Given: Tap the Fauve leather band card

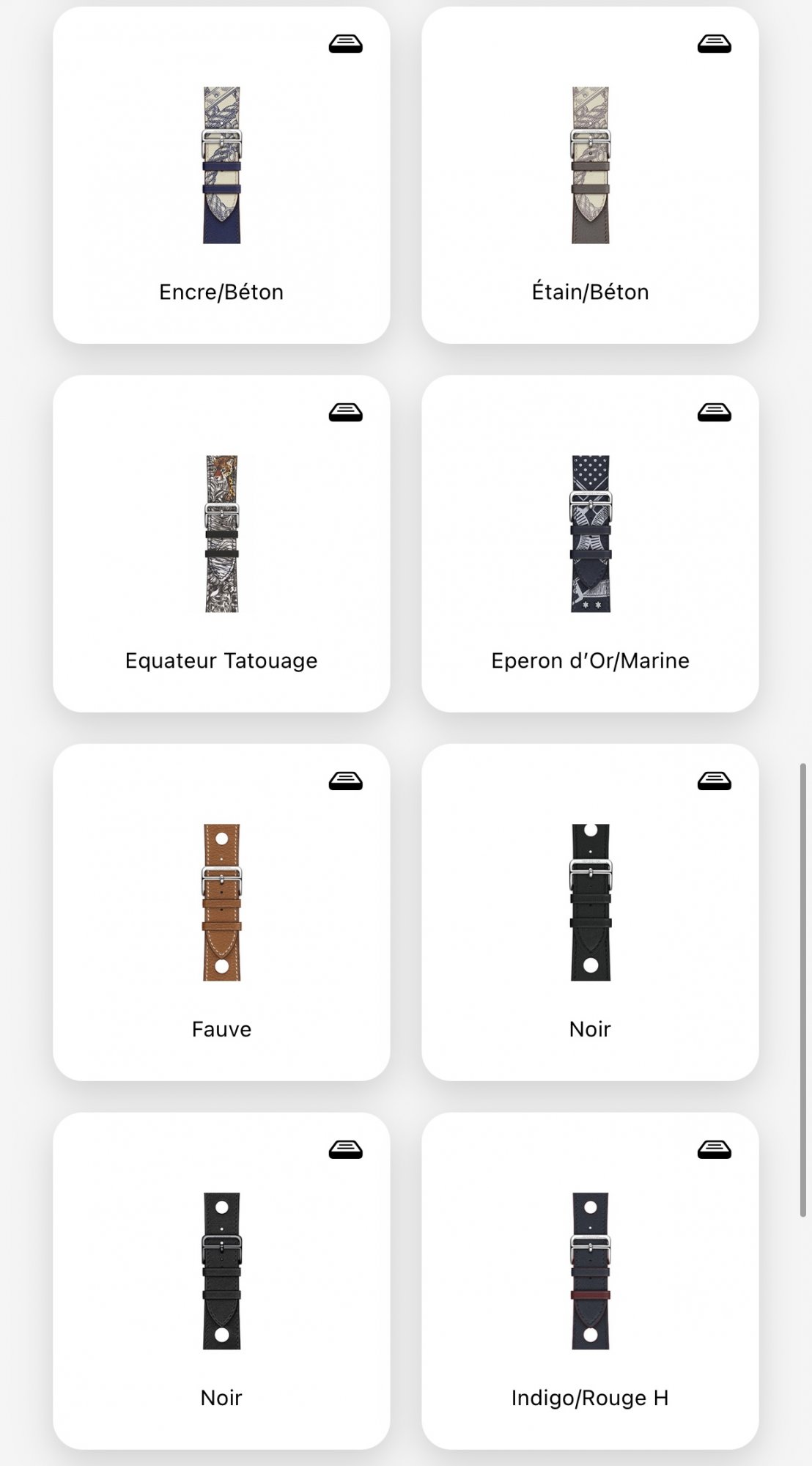Looking at the screenshot, I should point(221,913).
